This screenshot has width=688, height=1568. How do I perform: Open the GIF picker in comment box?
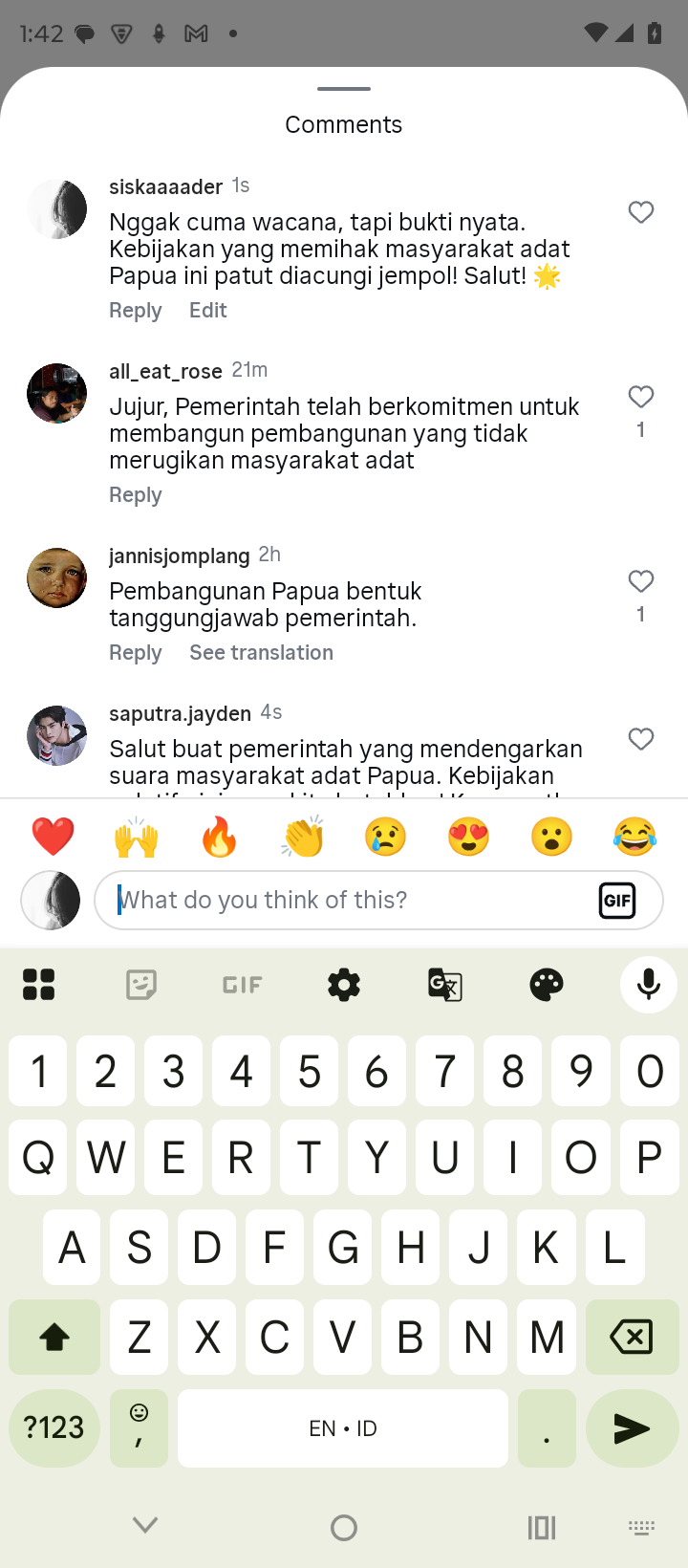coord(617,900)
